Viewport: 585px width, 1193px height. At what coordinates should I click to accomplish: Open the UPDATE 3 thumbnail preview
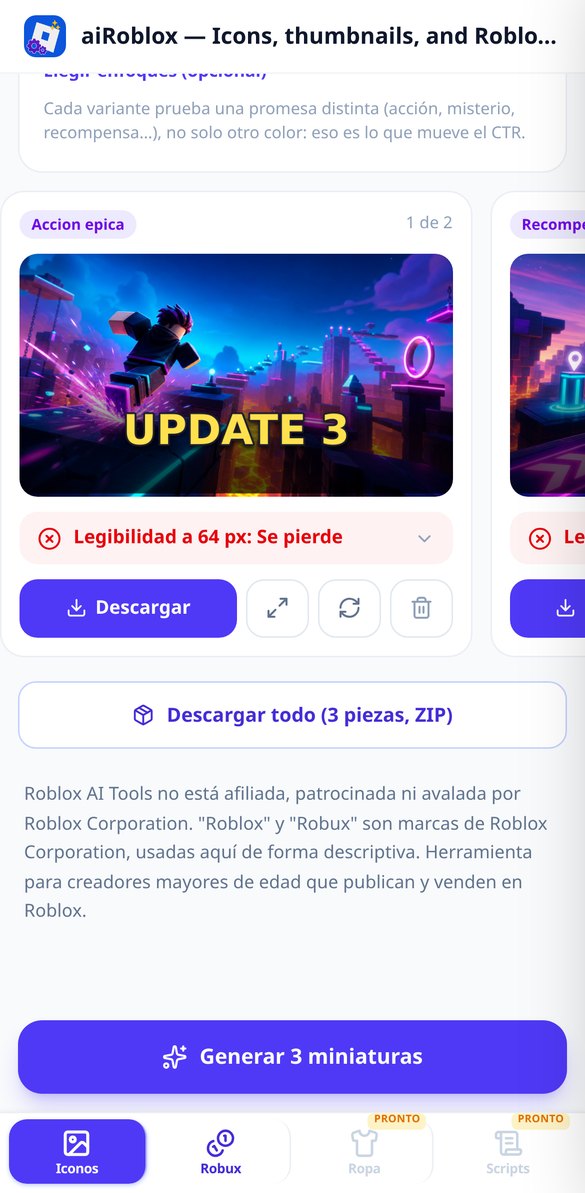tap(236, 375)
